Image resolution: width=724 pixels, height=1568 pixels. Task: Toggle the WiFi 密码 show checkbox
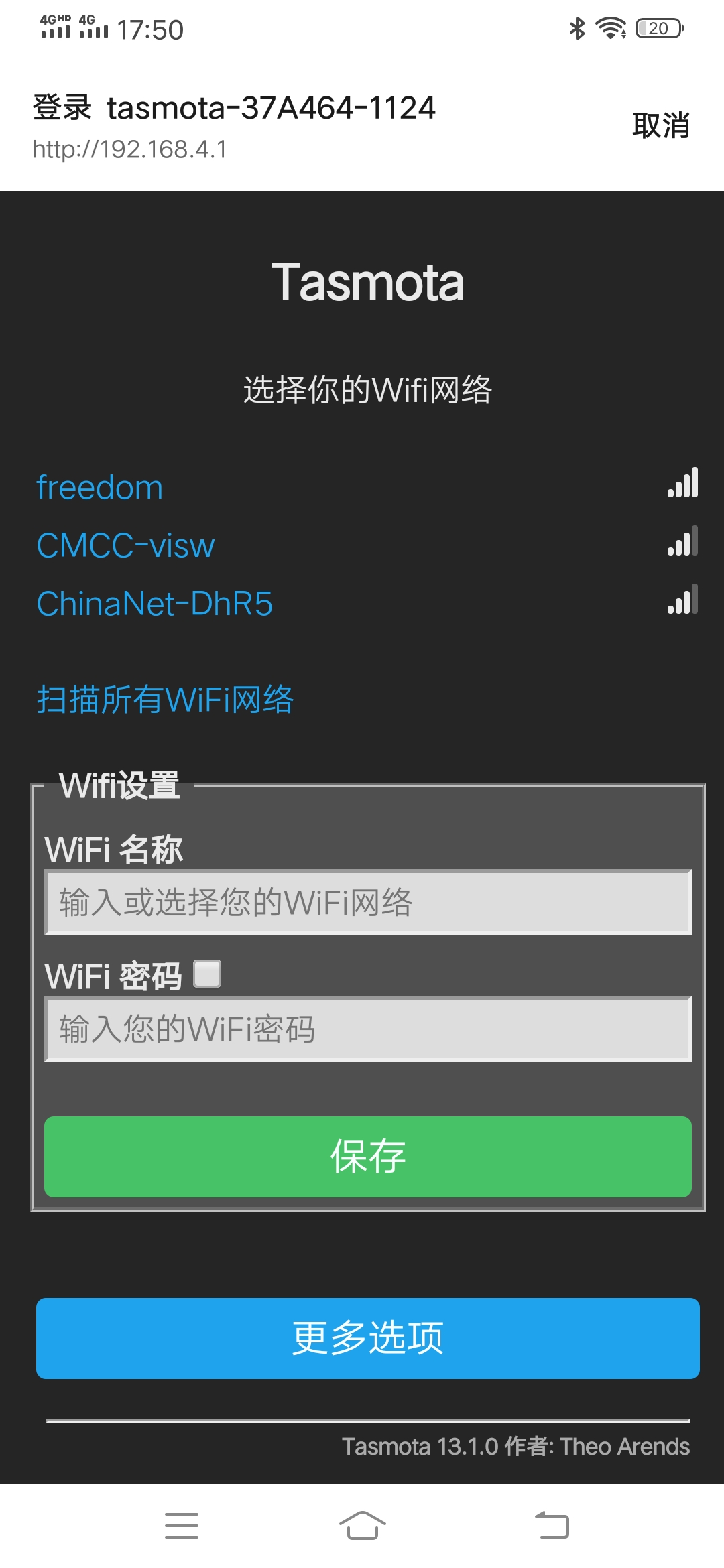coord(207,974)
